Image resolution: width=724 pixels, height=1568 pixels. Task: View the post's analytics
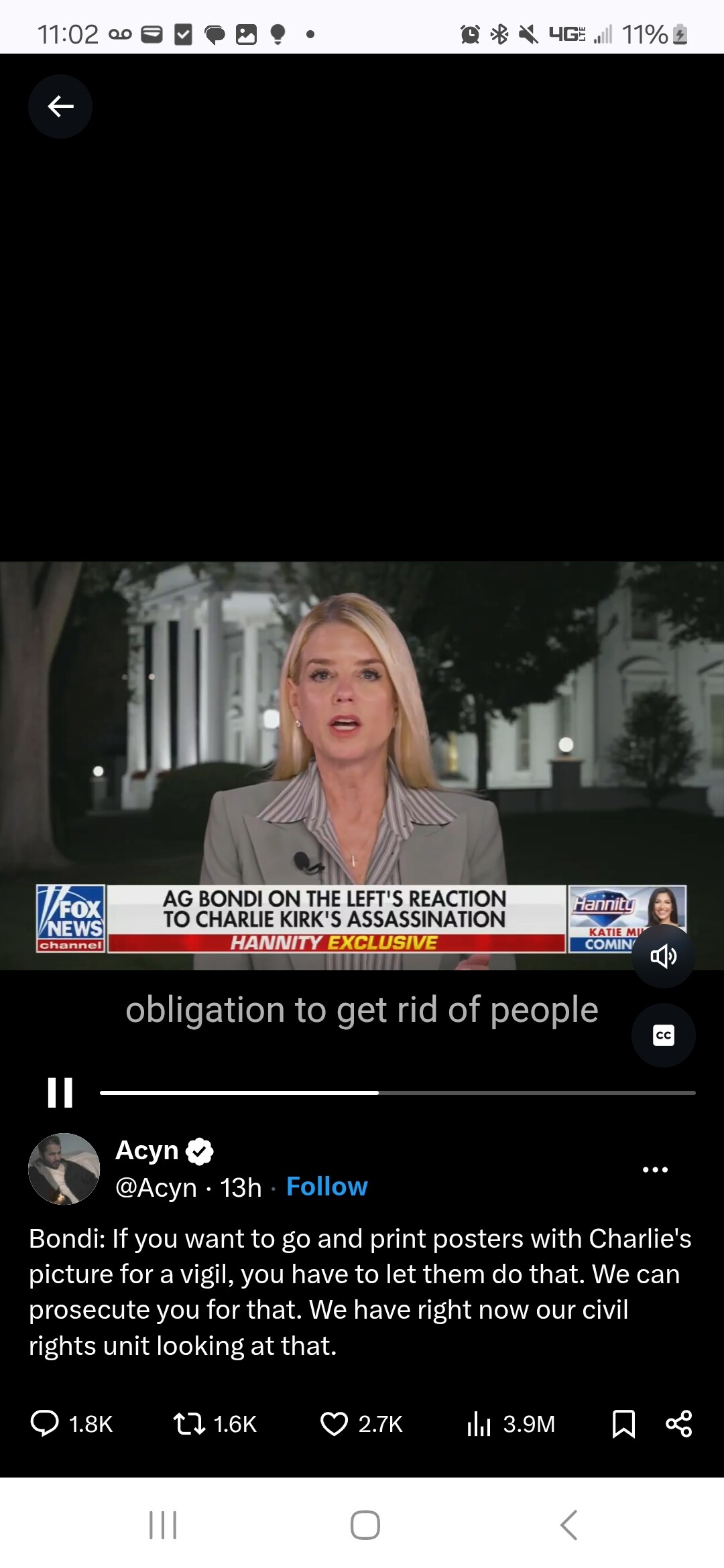pyautogui.click(x=479, y=1424)
